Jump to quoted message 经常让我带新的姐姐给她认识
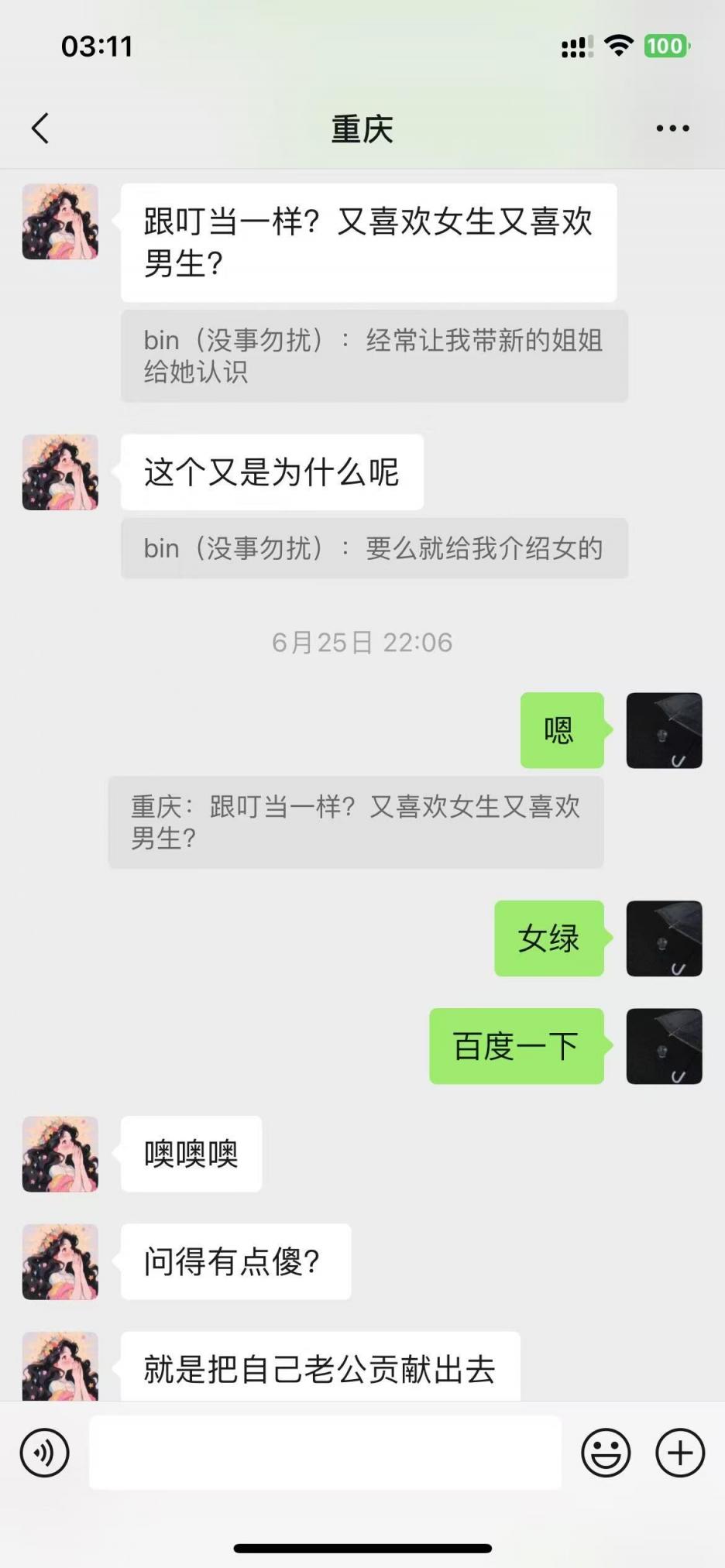Viewport: 725px width, 1568px height. (374, 356)
